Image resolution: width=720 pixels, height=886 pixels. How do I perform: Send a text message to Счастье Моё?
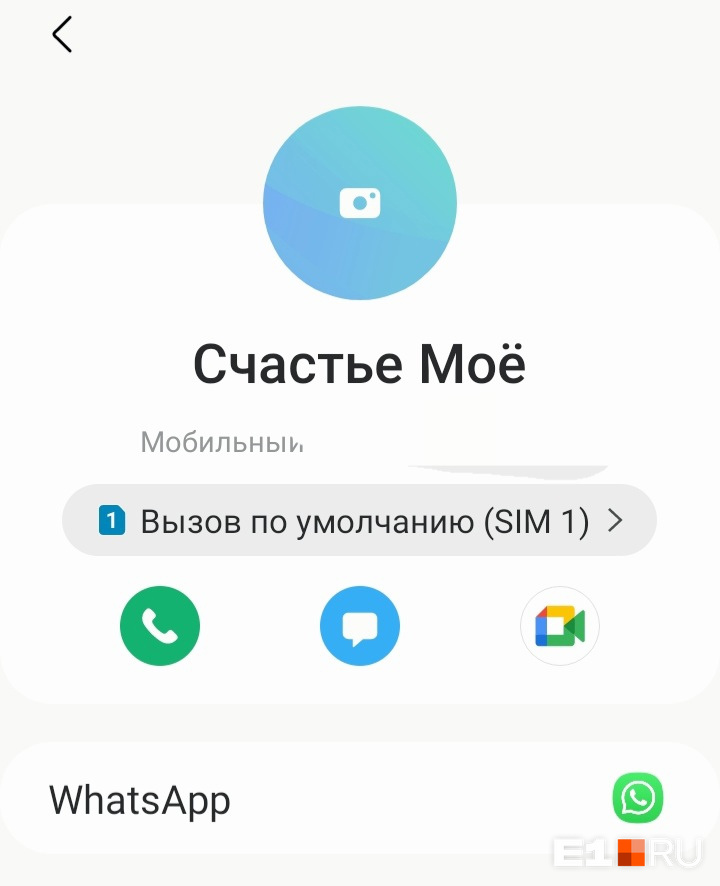(x=360, y=627)
